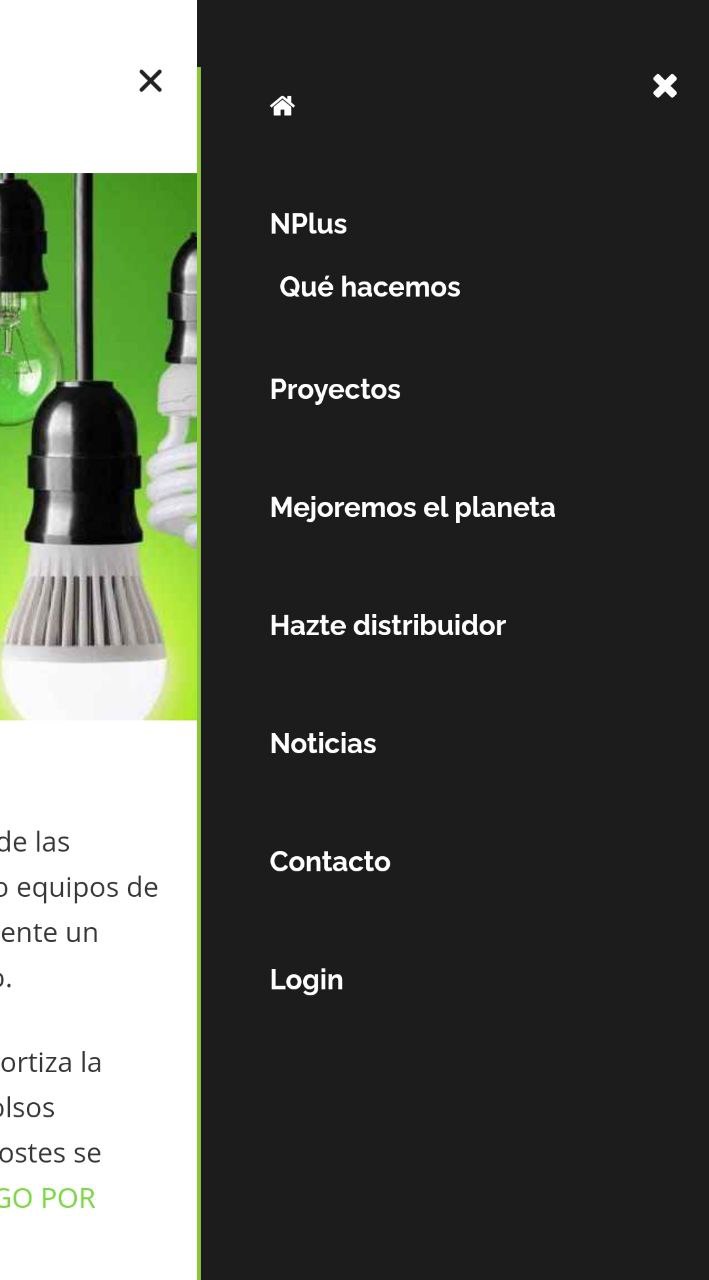Viewport: 709px width, 1280px height.
Task: Go to the home page icon
Action: tap(282, 106)
